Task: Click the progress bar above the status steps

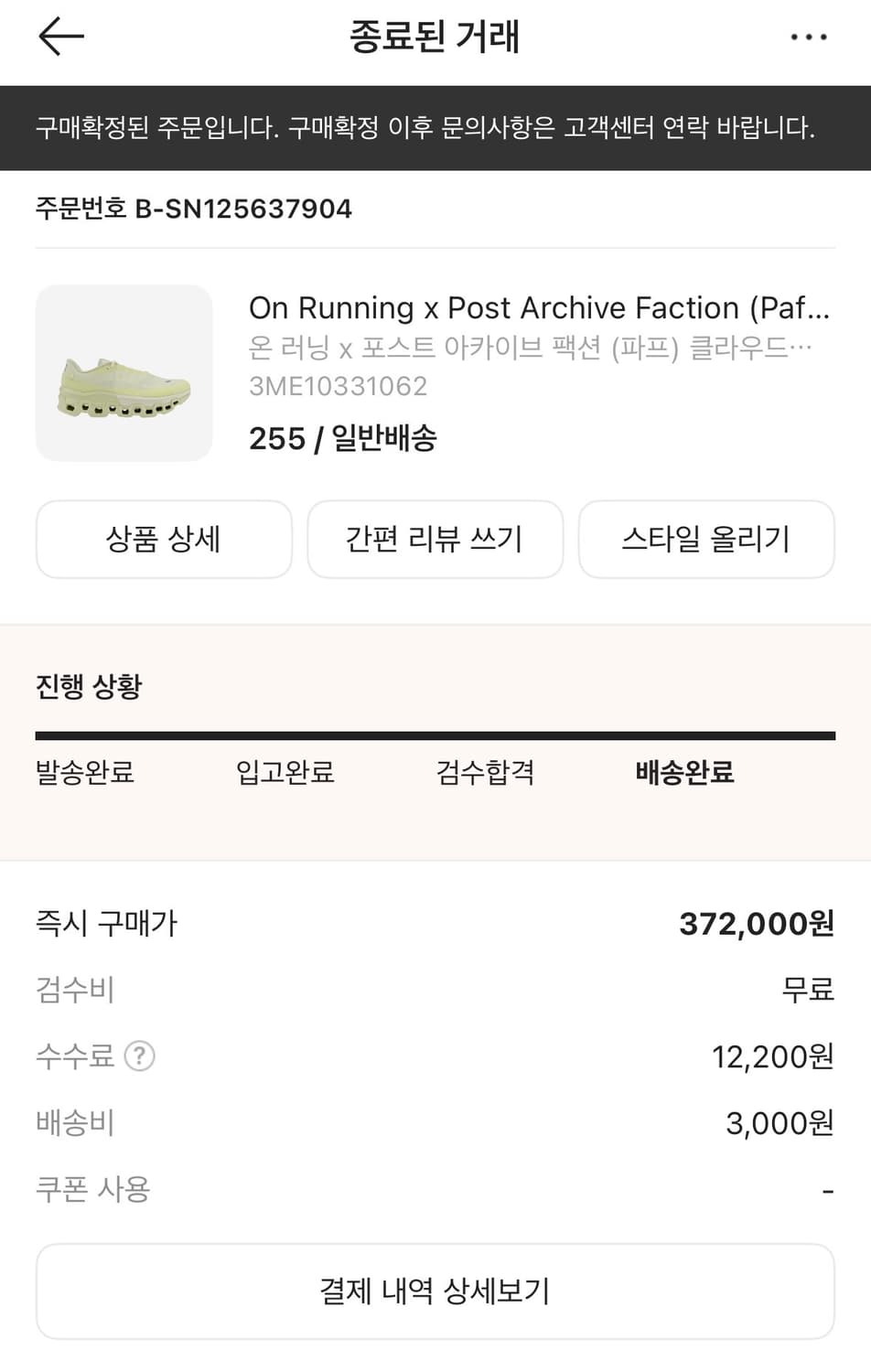Action: 435,734
